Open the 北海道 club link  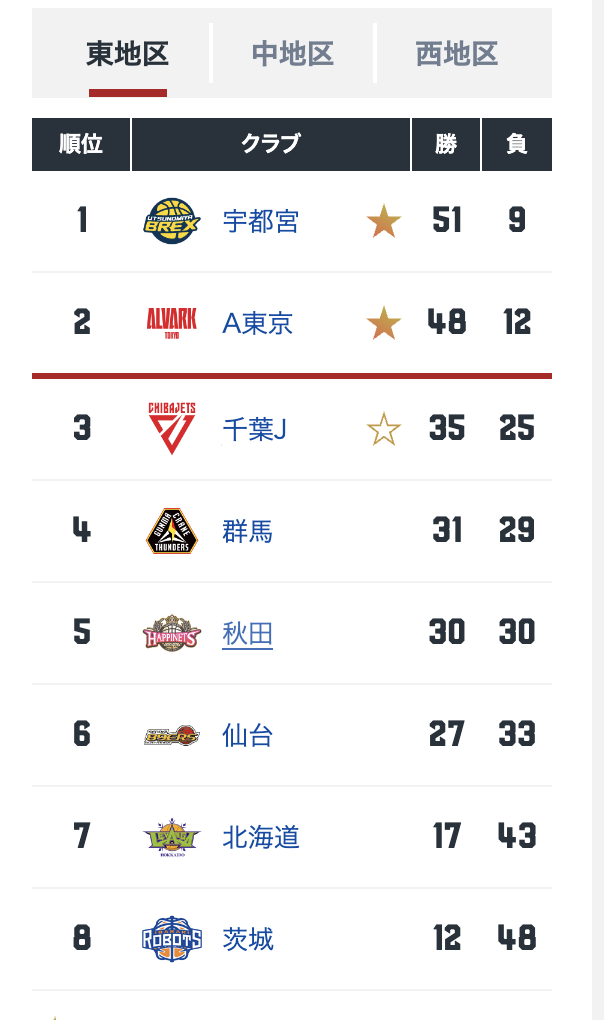[x=260, y=837]
